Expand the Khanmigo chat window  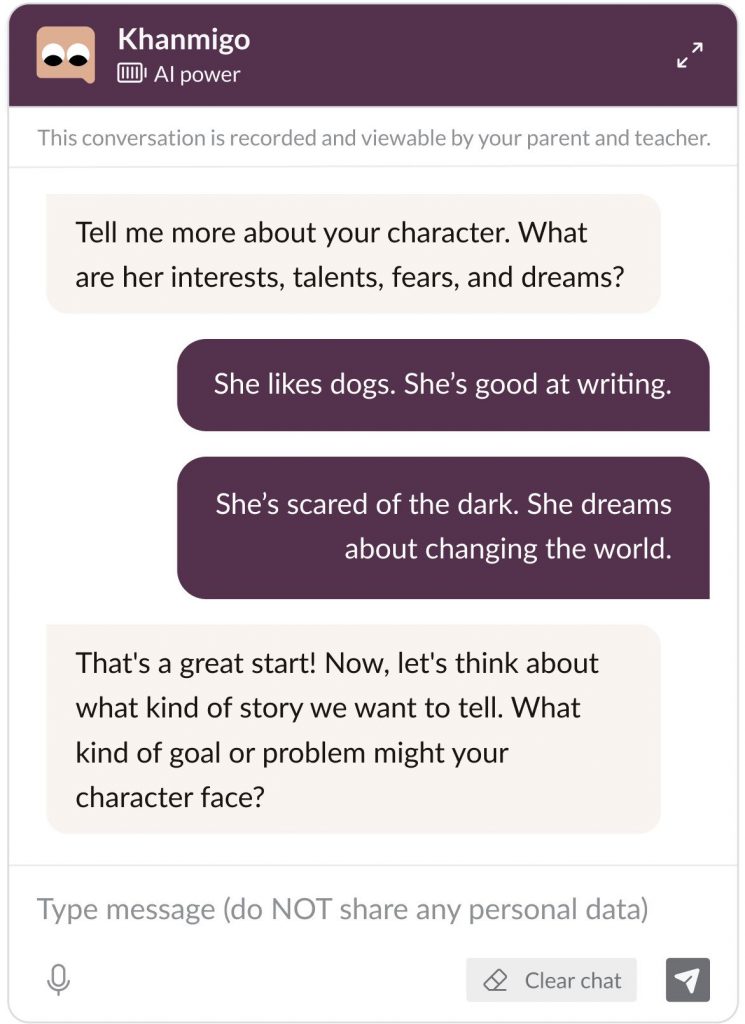point(689,56)
